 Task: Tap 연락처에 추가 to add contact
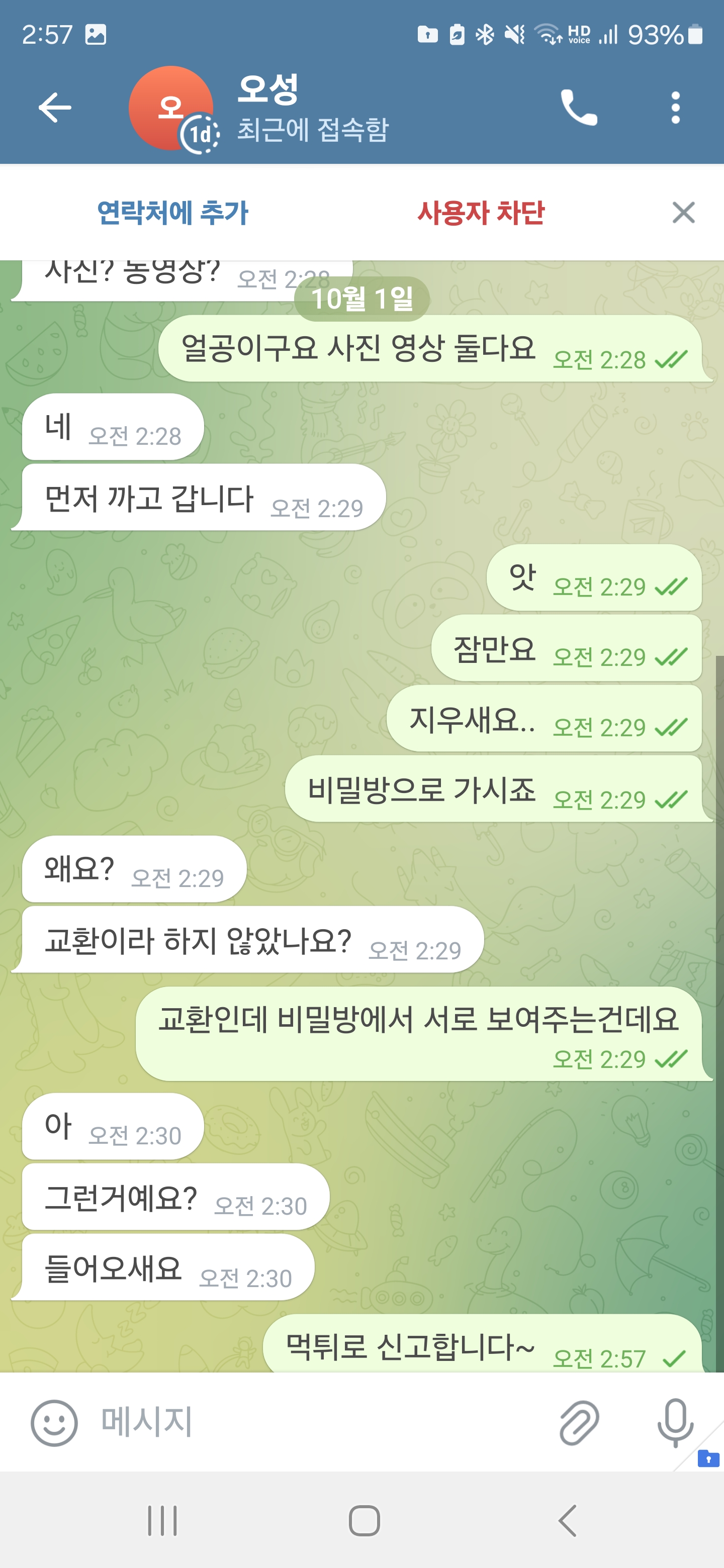(x=173, y=213)
